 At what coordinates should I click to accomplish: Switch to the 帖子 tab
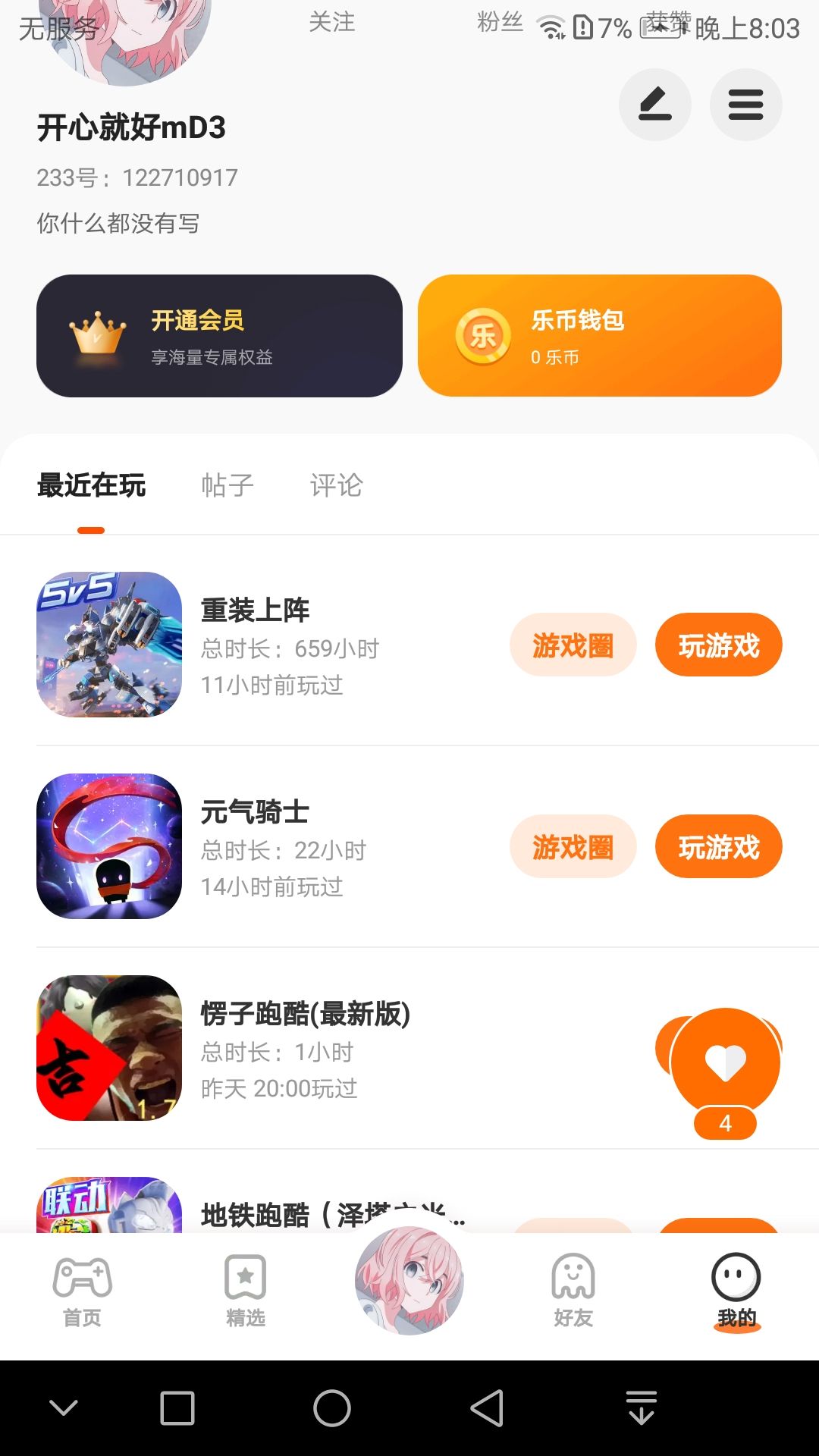pyautogui.click(x=227, y=485)
